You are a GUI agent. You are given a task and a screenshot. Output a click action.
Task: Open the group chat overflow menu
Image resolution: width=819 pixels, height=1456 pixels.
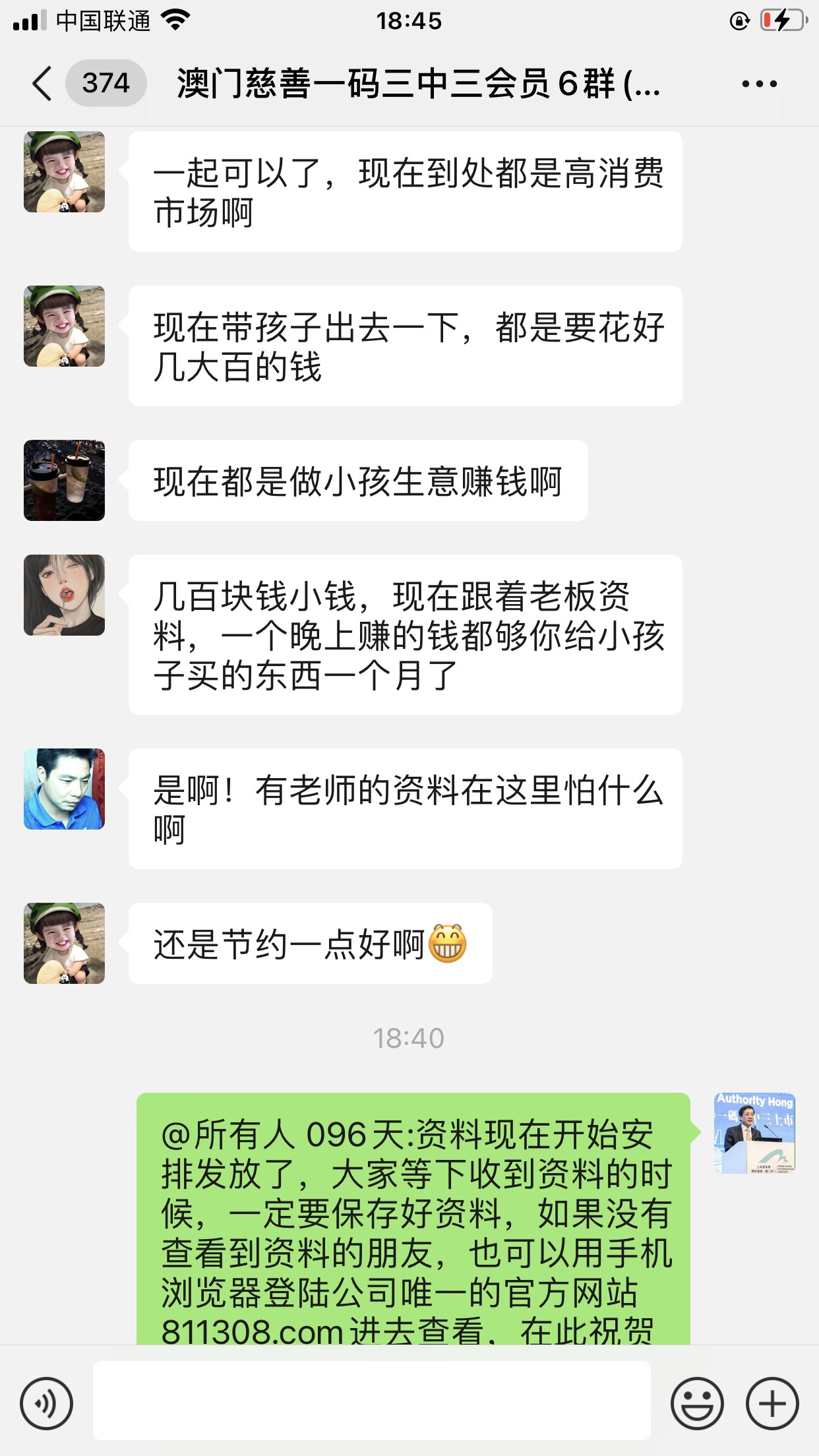759,84
